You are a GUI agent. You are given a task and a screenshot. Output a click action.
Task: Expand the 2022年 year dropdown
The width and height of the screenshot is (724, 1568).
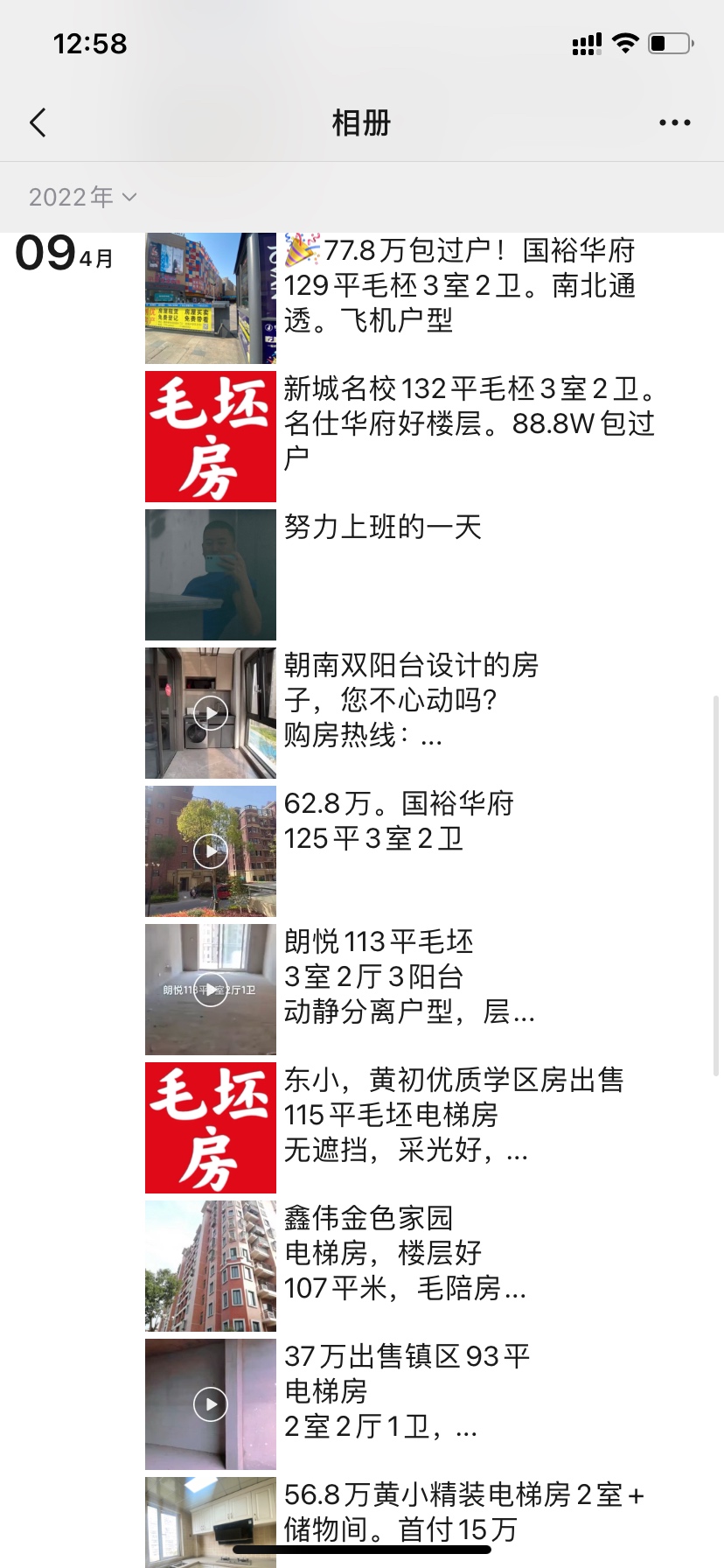pos(82,197)
